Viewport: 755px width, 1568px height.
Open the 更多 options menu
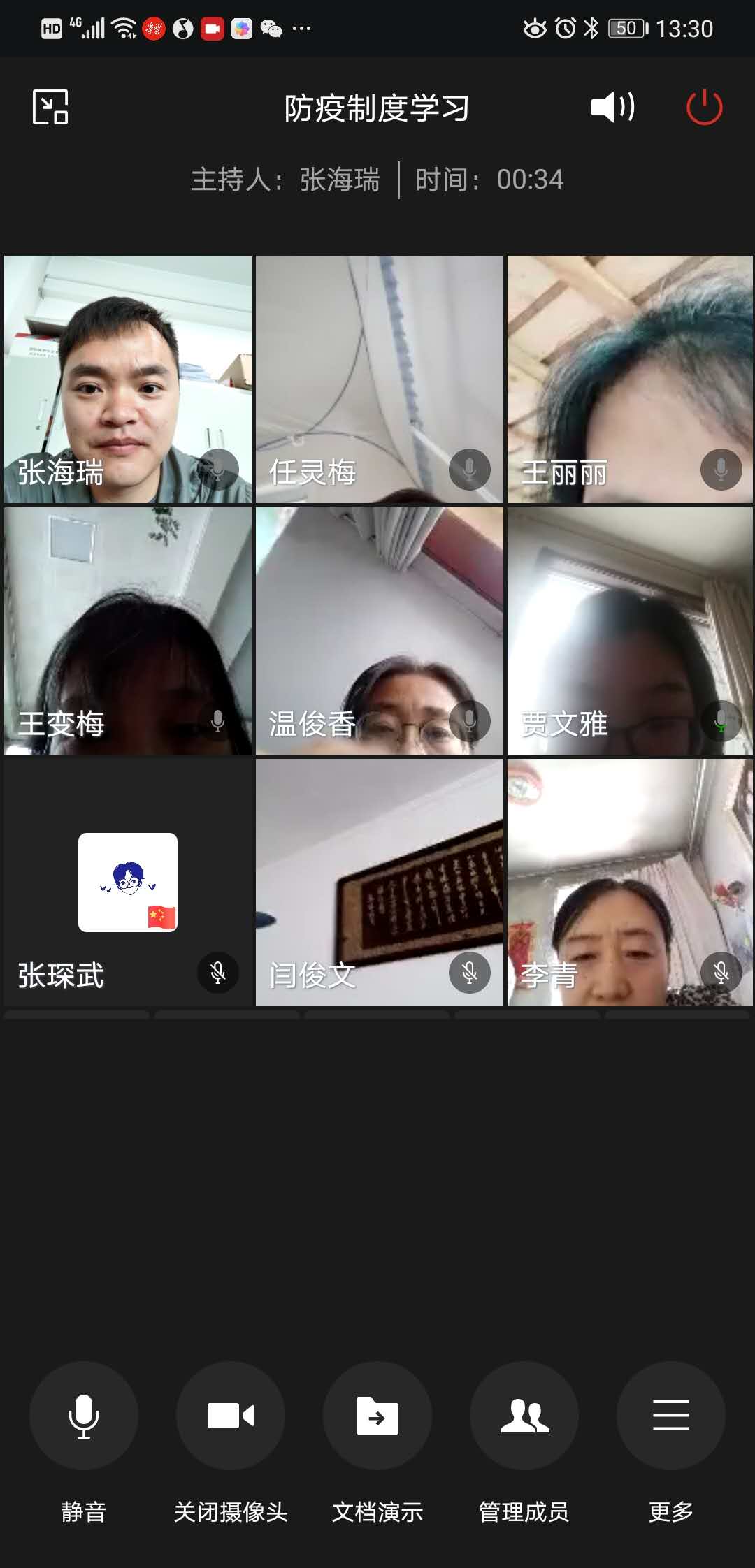pyautogui.click(x=670, y=1416)
